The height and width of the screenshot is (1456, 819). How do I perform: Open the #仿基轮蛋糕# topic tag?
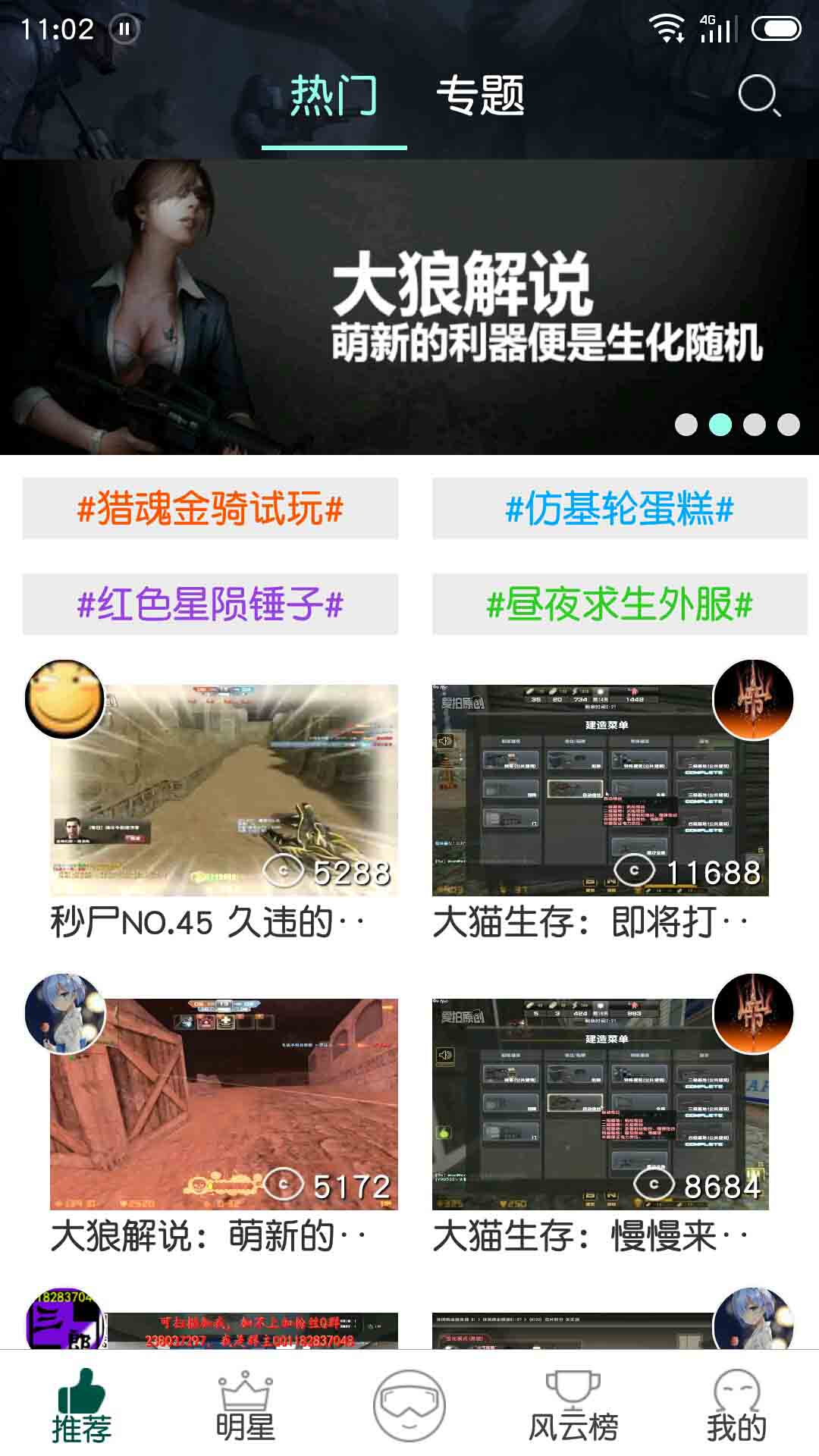620,508
